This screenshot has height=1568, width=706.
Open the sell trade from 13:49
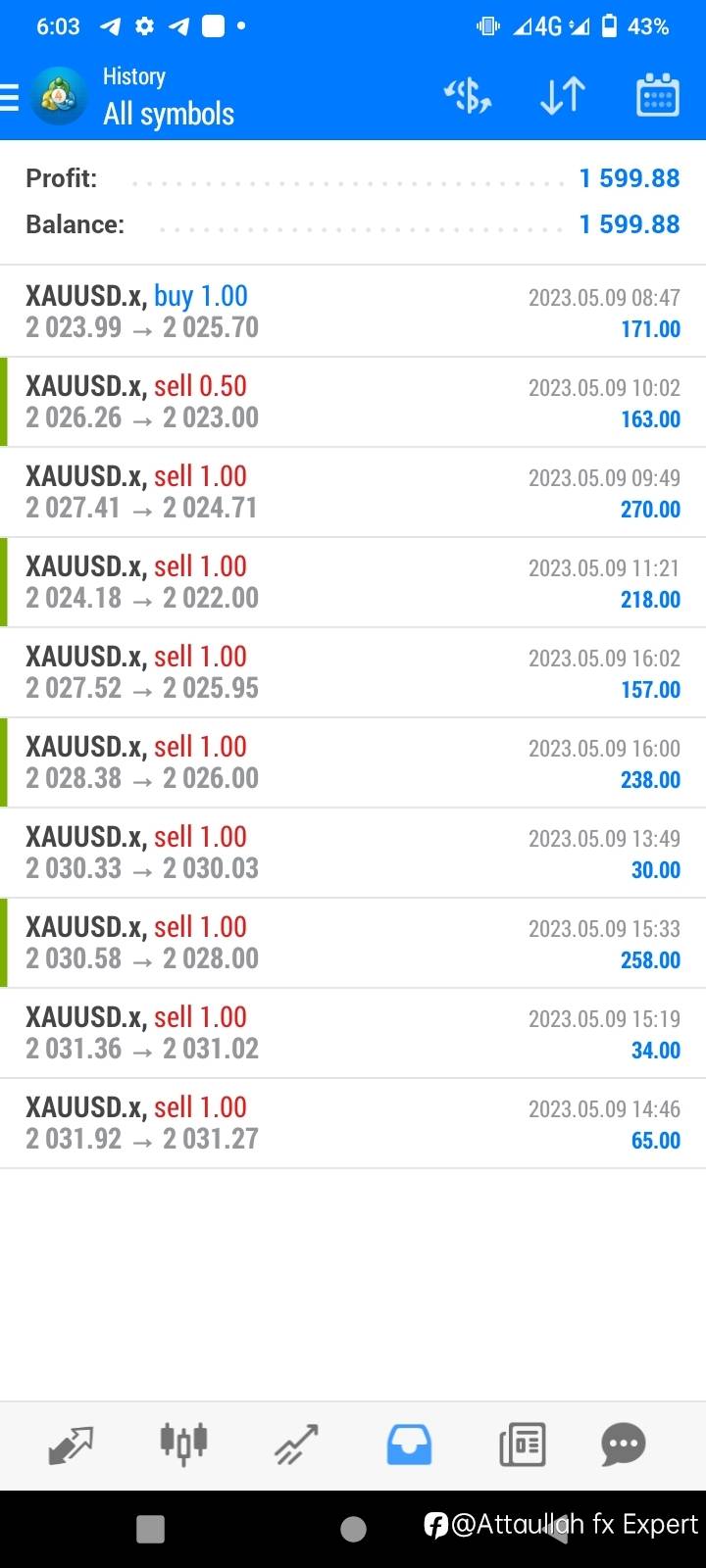(x=353, y=853)
